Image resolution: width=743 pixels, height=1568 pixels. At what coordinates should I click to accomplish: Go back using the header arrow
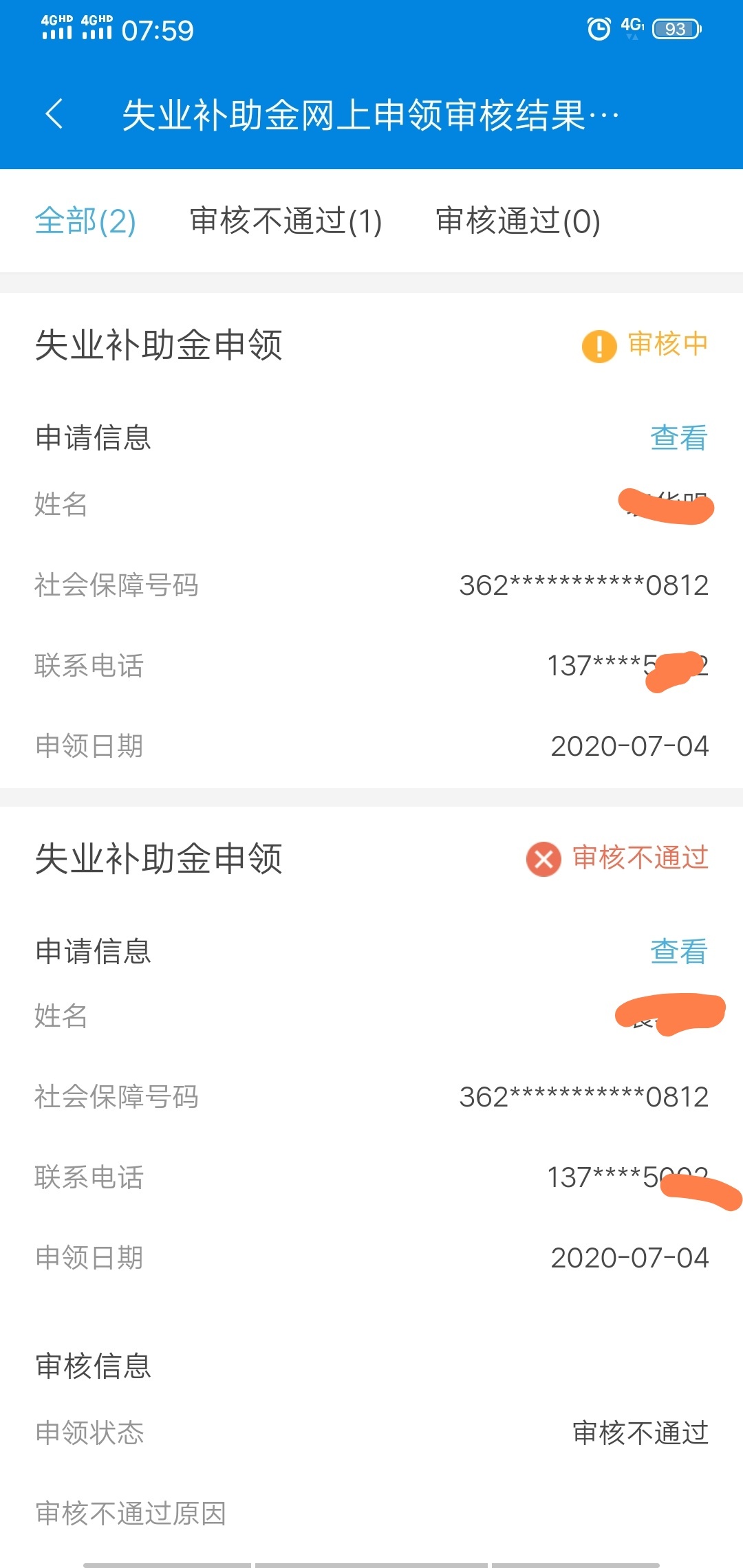(x=54, y=113)
